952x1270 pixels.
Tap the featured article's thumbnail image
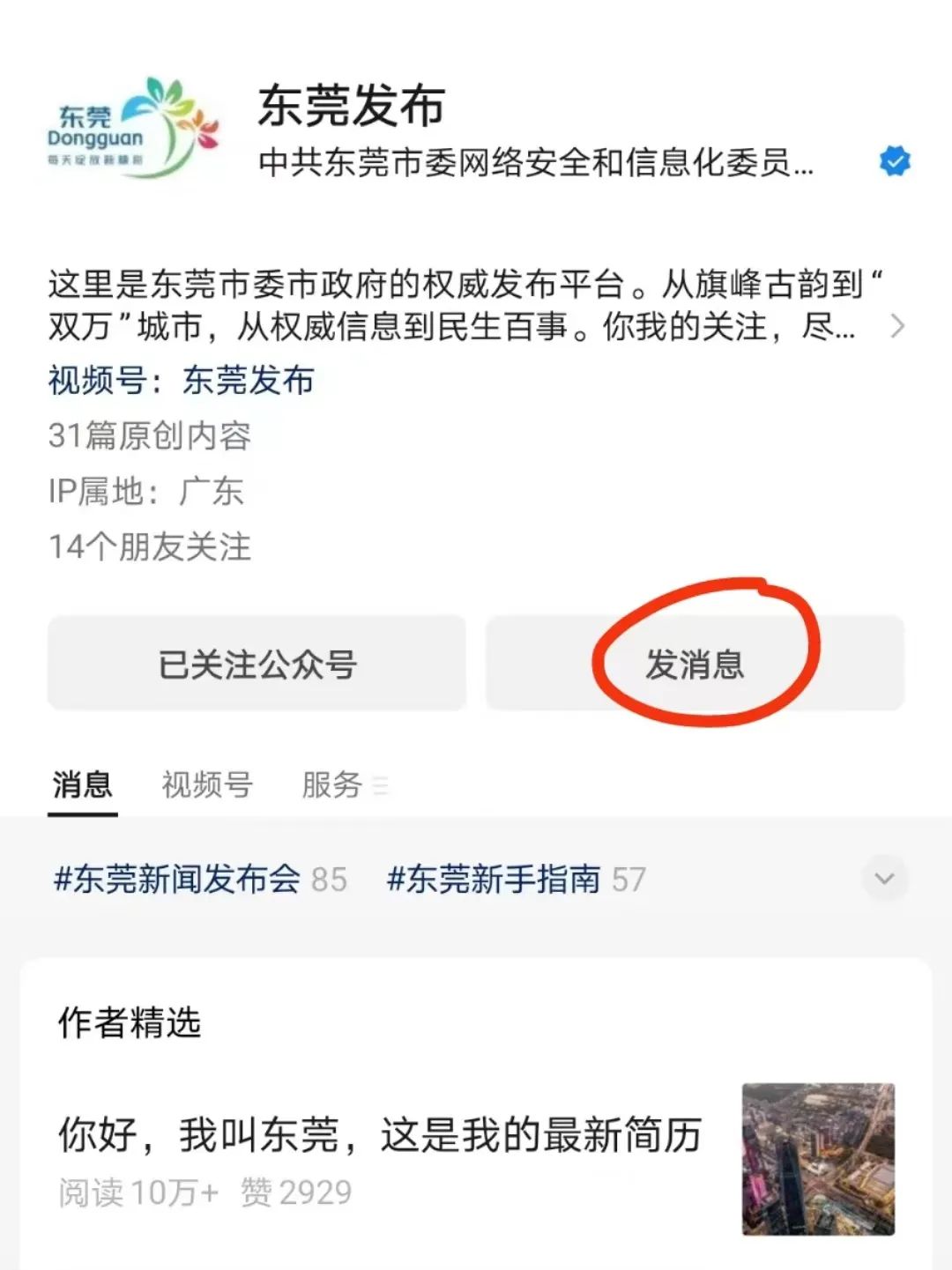818,1158
